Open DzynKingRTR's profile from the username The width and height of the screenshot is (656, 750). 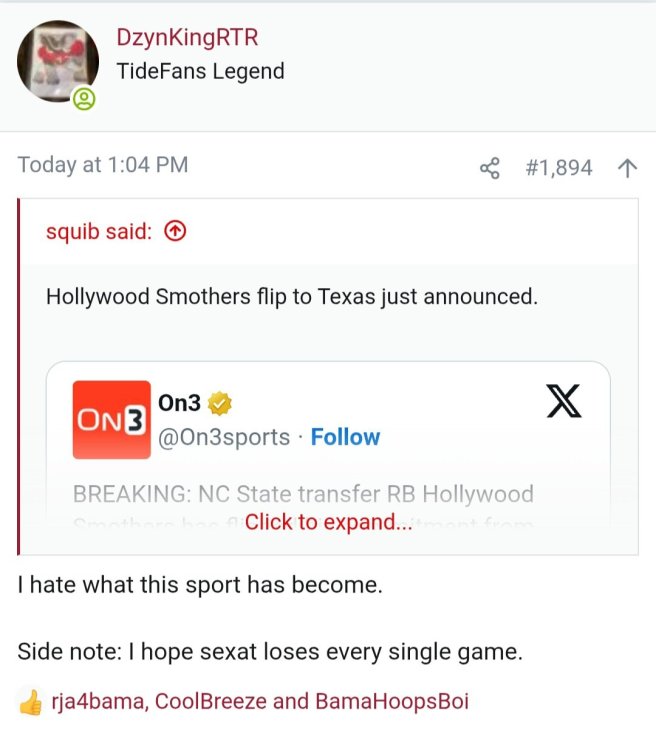tap(187, 37)
